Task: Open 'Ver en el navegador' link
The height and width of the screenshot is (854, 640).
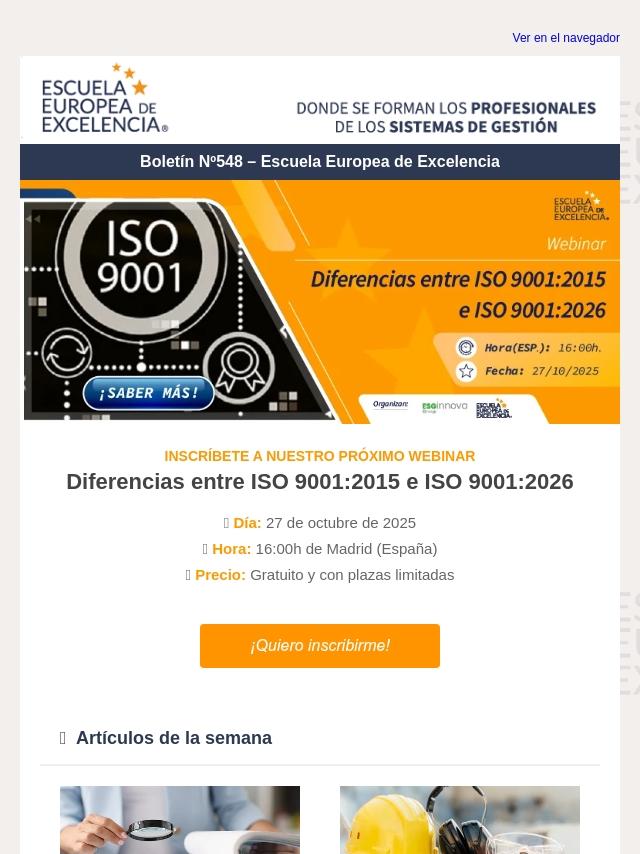Action: (x=565, y=38)
